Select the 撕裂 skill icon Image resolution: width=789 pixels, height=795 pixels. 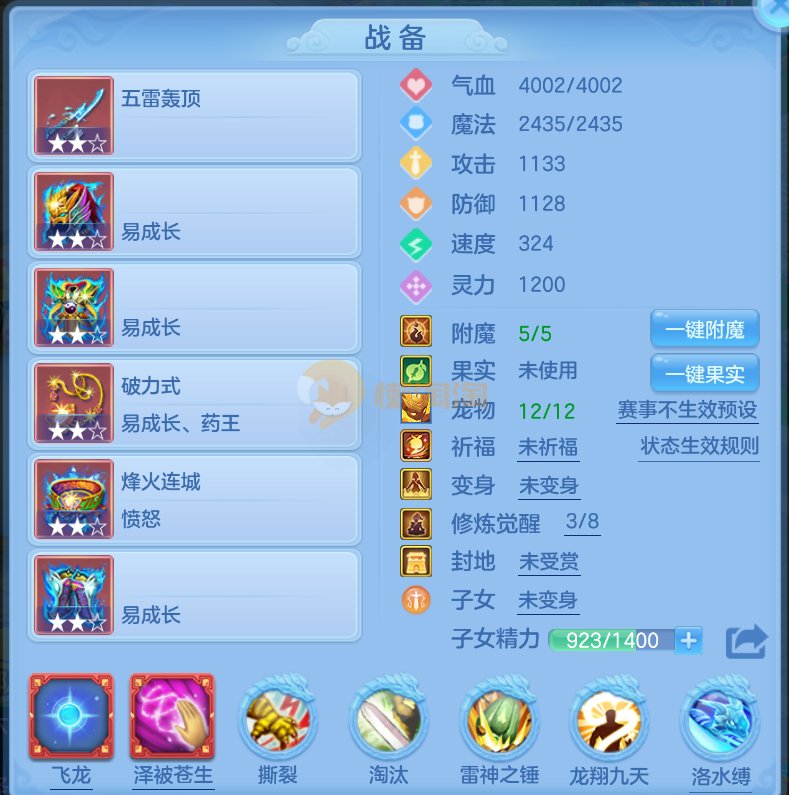point(277,720)
